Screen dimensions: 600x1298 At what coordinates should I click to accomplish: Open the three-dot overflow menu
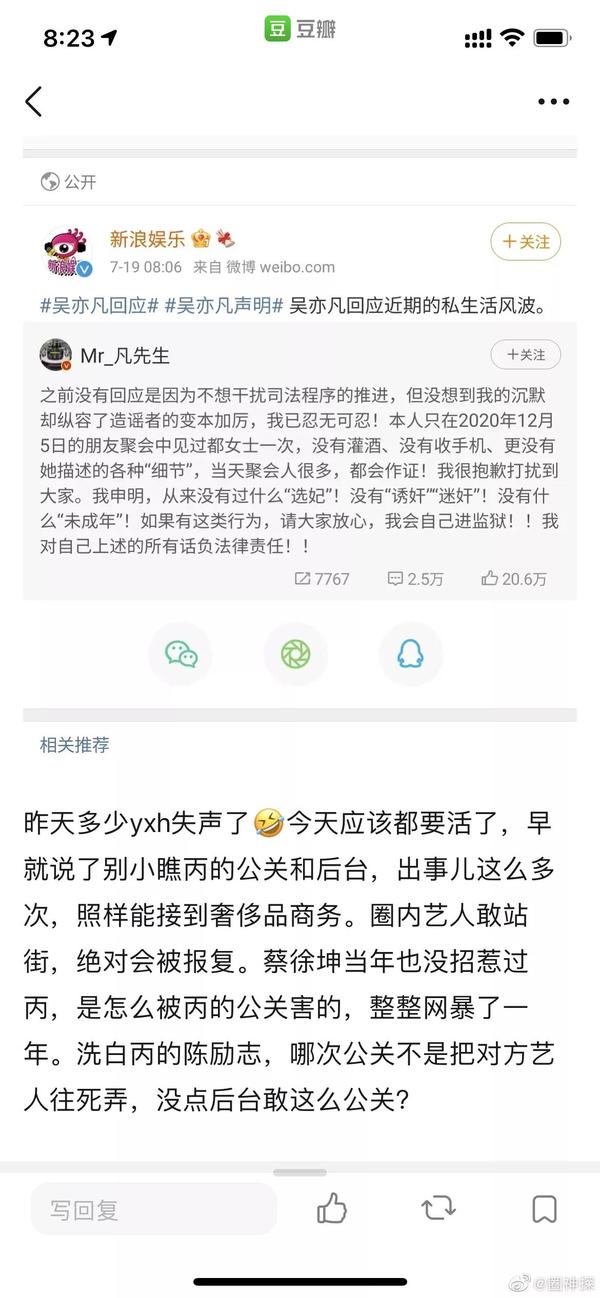pos(552,101)
